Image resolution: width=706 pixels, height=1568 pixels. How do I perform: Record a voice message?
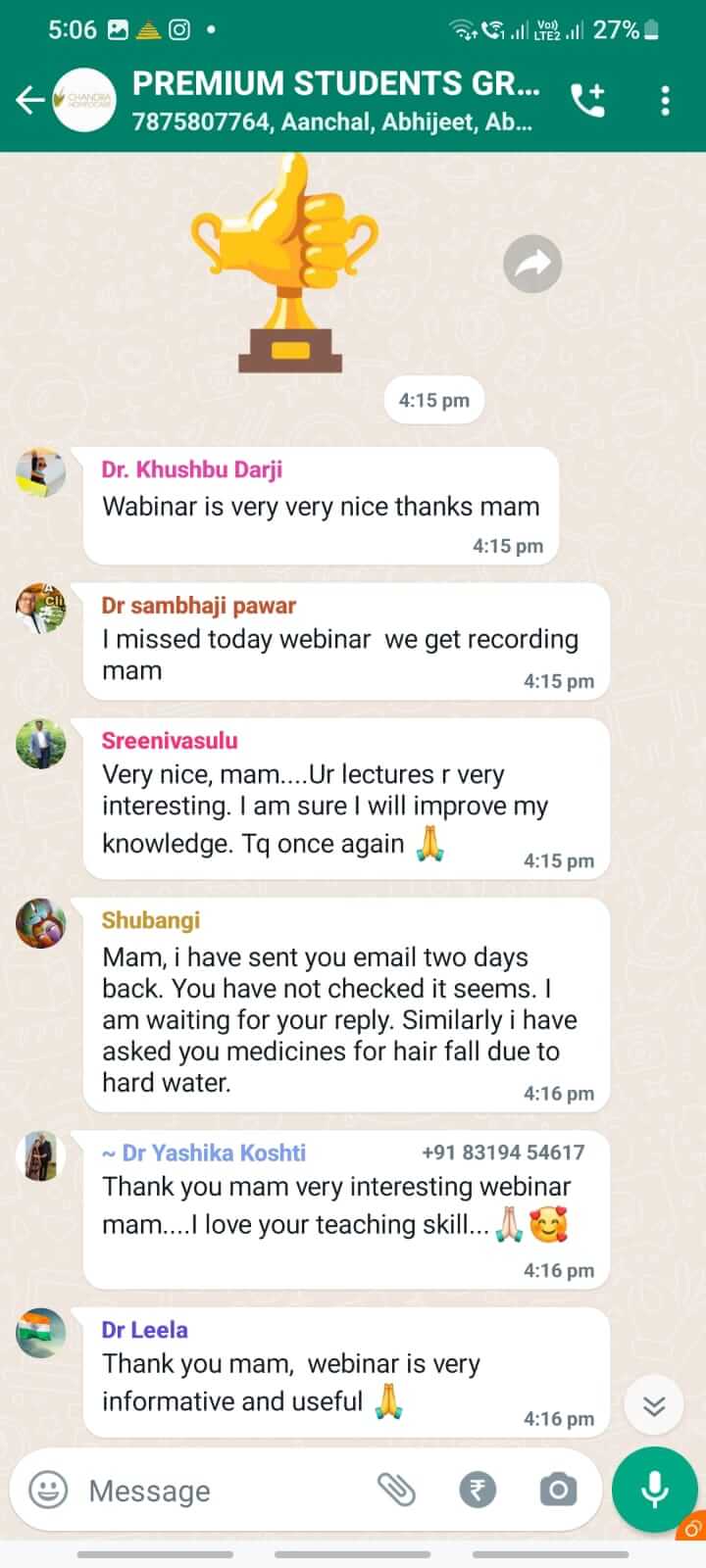point(654,1489)
